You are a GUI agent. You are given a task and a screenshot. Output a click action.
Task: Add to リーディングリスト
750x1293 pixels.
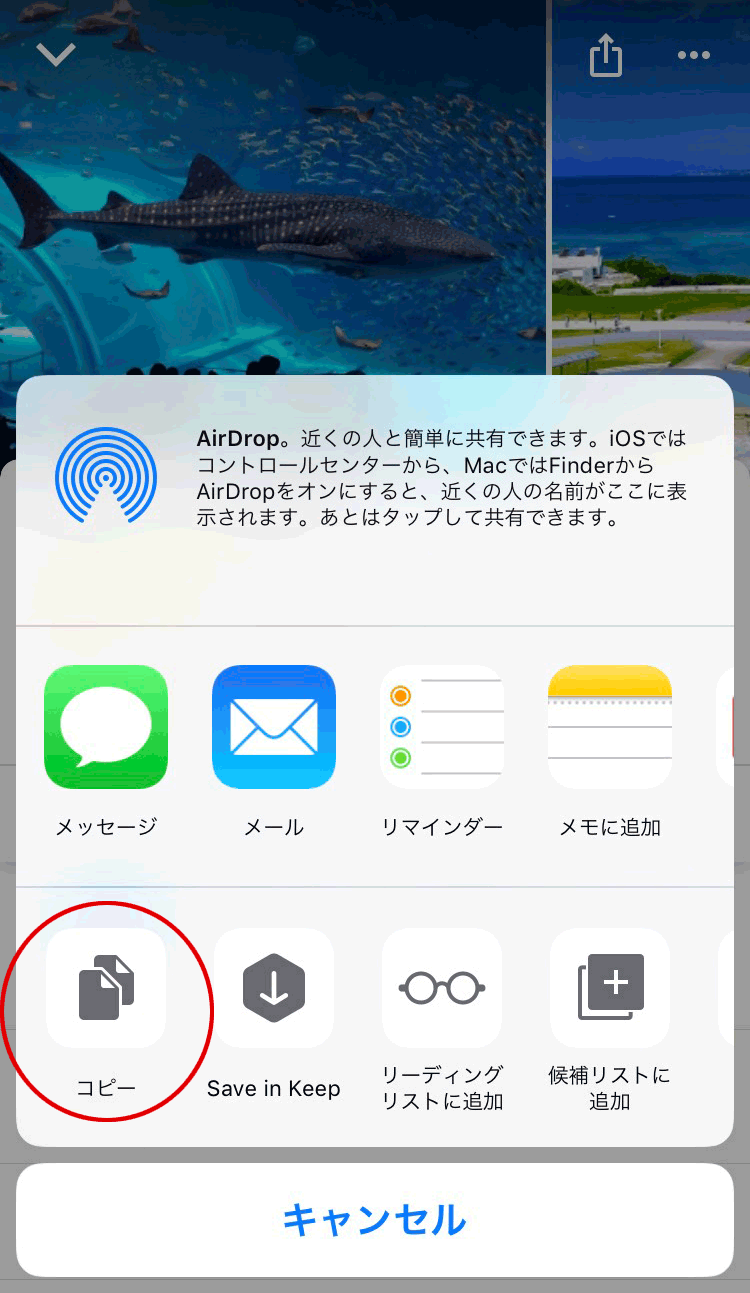[x=442, y=988]
